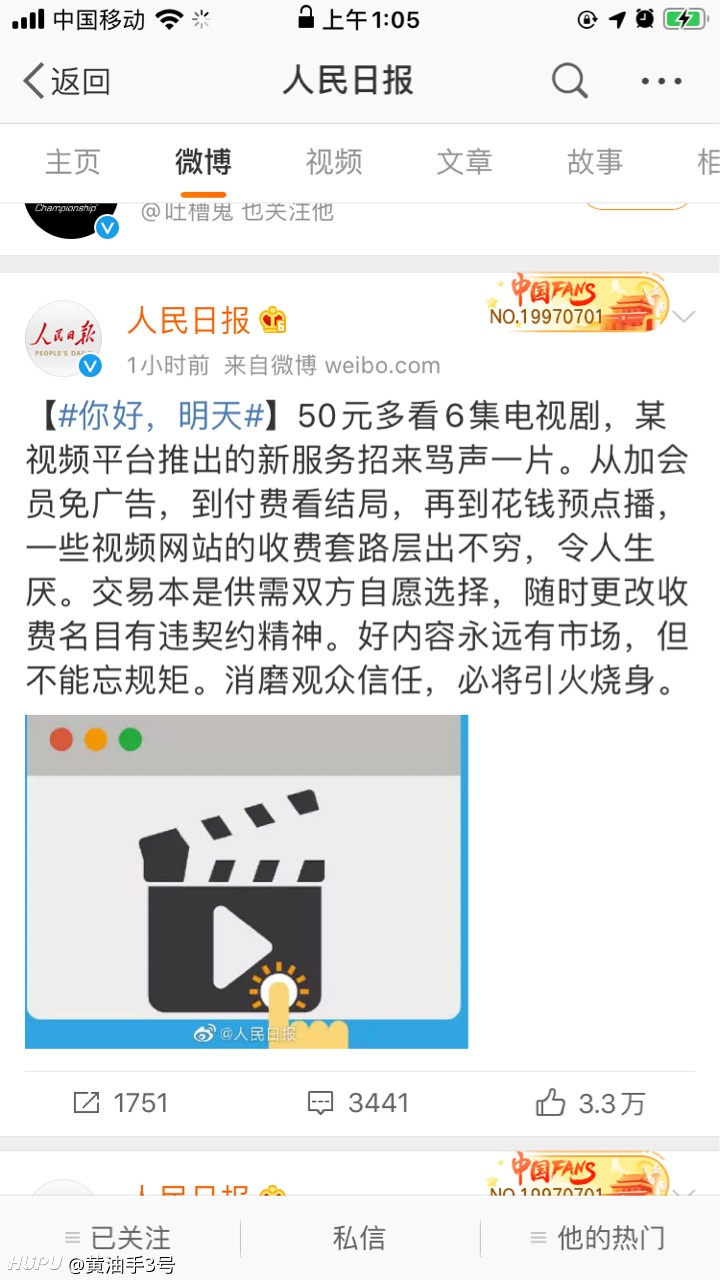Like the post with 3.3万 likes
The image size is (720, 1280).
(x=590, y=1103)
